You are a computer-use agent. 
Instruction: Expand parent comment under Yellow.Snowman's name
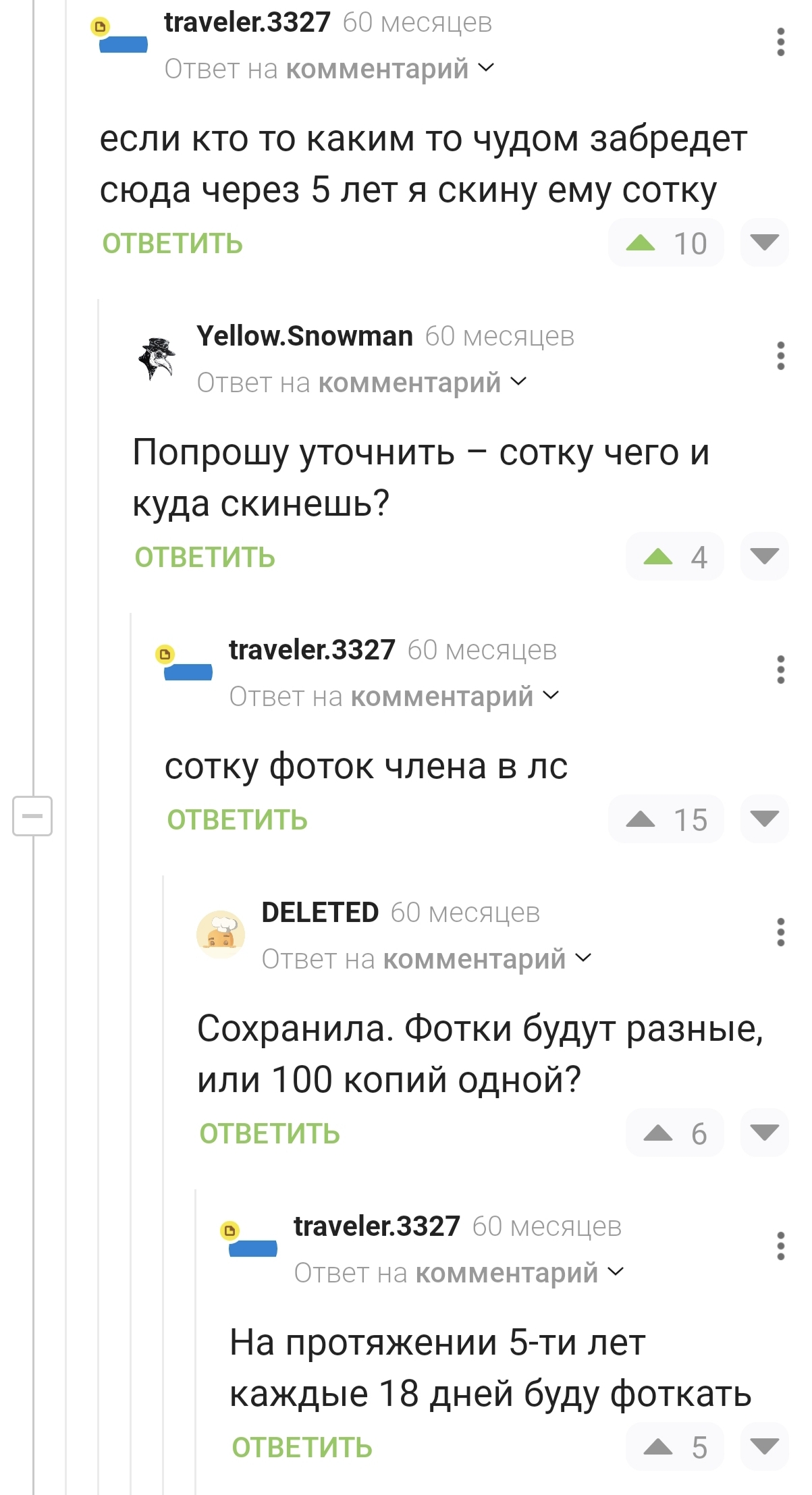(x=362, y=383)
